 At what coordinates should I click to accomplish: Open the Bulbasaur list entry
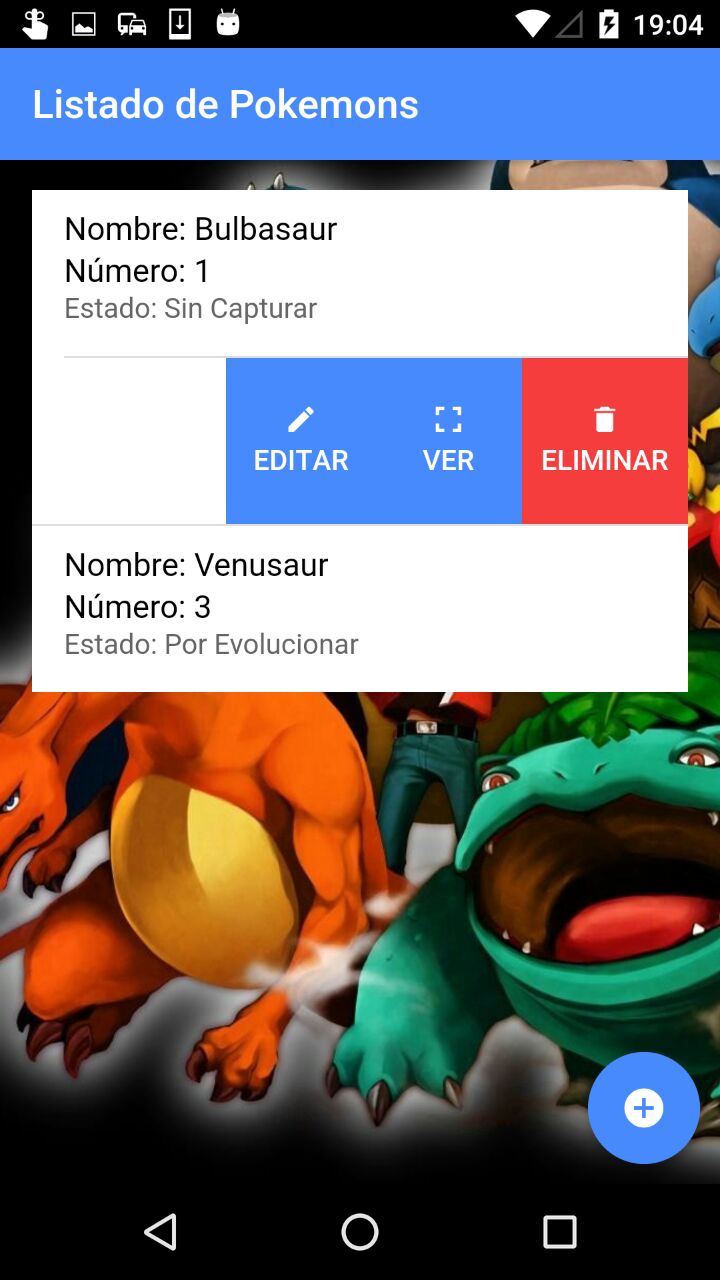tap(360, 268)
